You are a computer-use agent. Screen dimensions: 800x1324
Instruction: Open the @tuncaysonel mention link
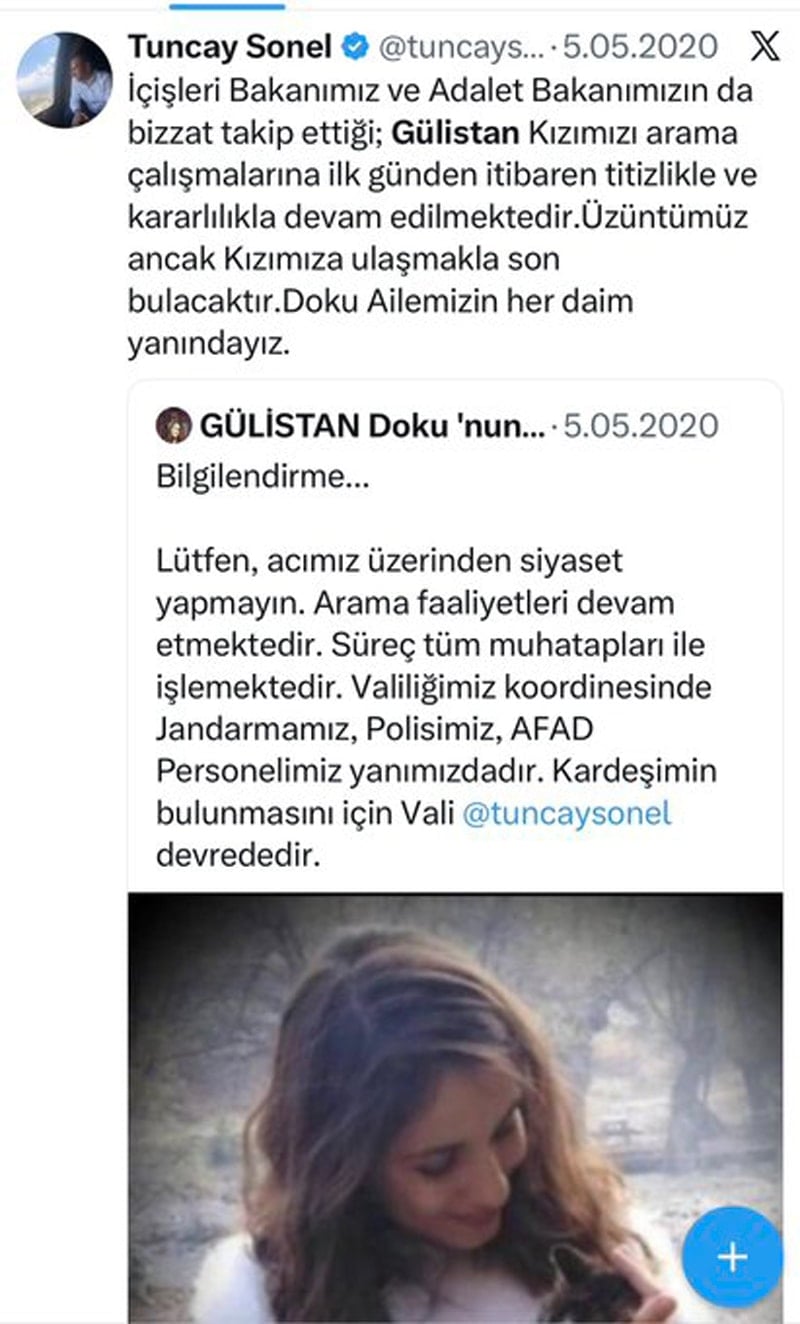coord(566,813)
